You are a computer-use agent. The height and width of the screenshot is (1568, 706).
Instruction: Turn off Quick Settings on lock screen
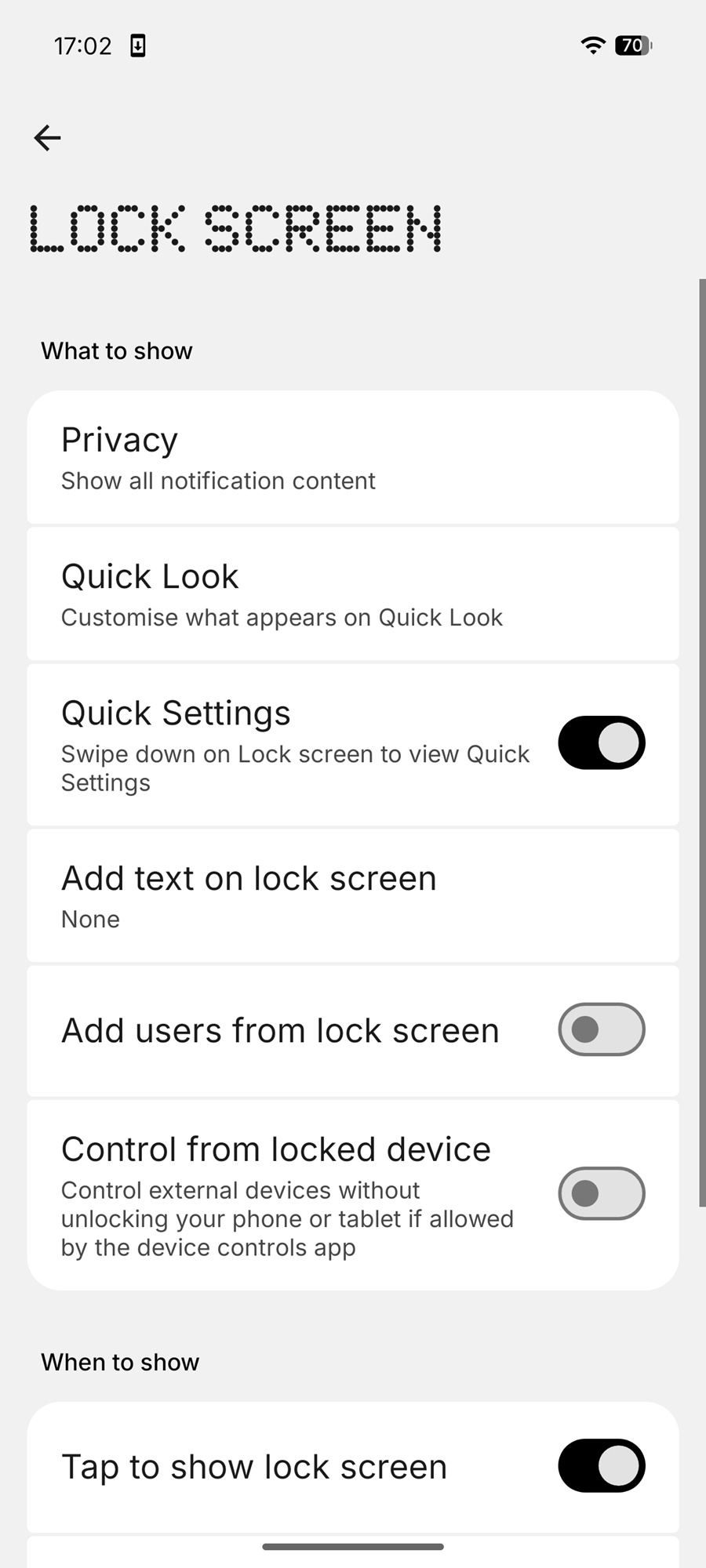coord(601,742)
